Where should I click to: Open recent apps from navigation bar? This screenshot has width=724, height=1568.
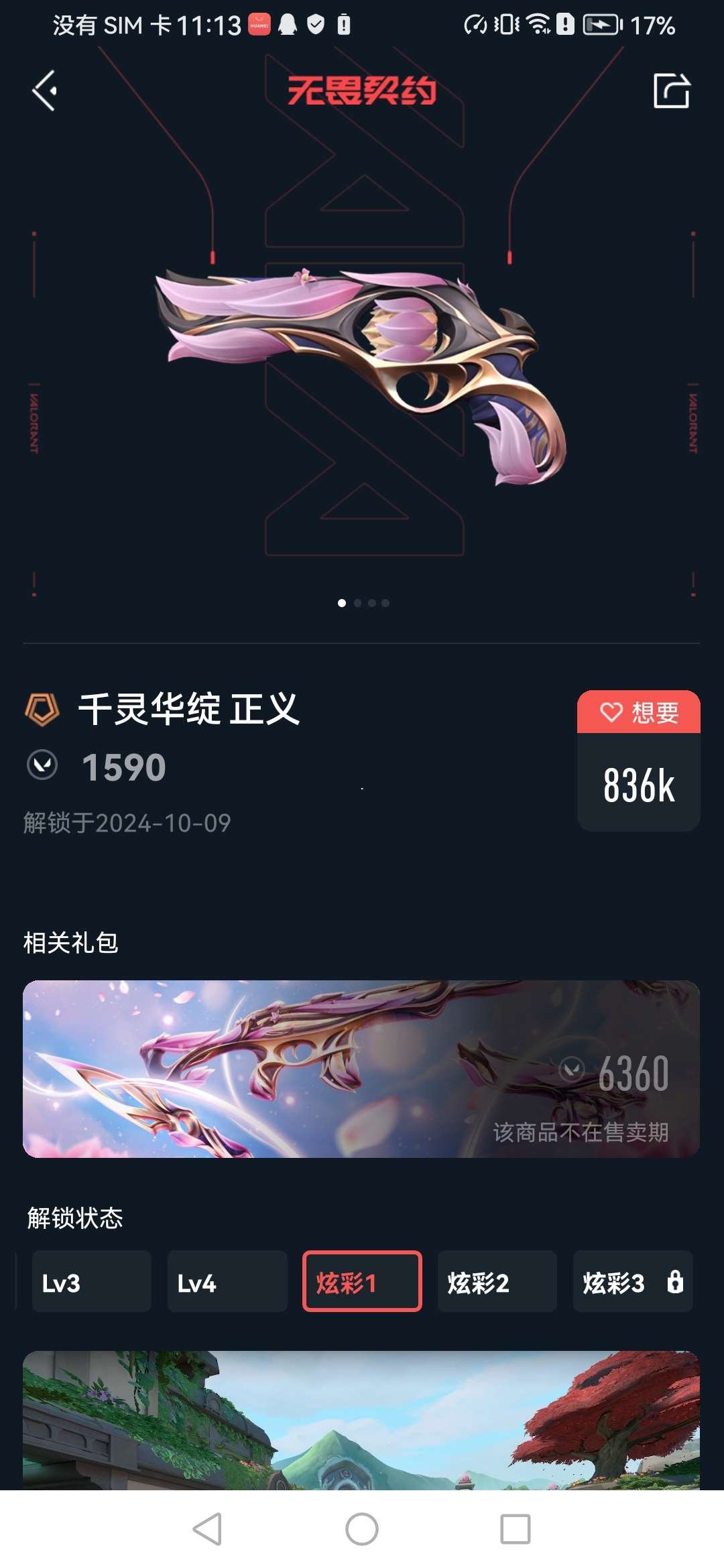515,1529
